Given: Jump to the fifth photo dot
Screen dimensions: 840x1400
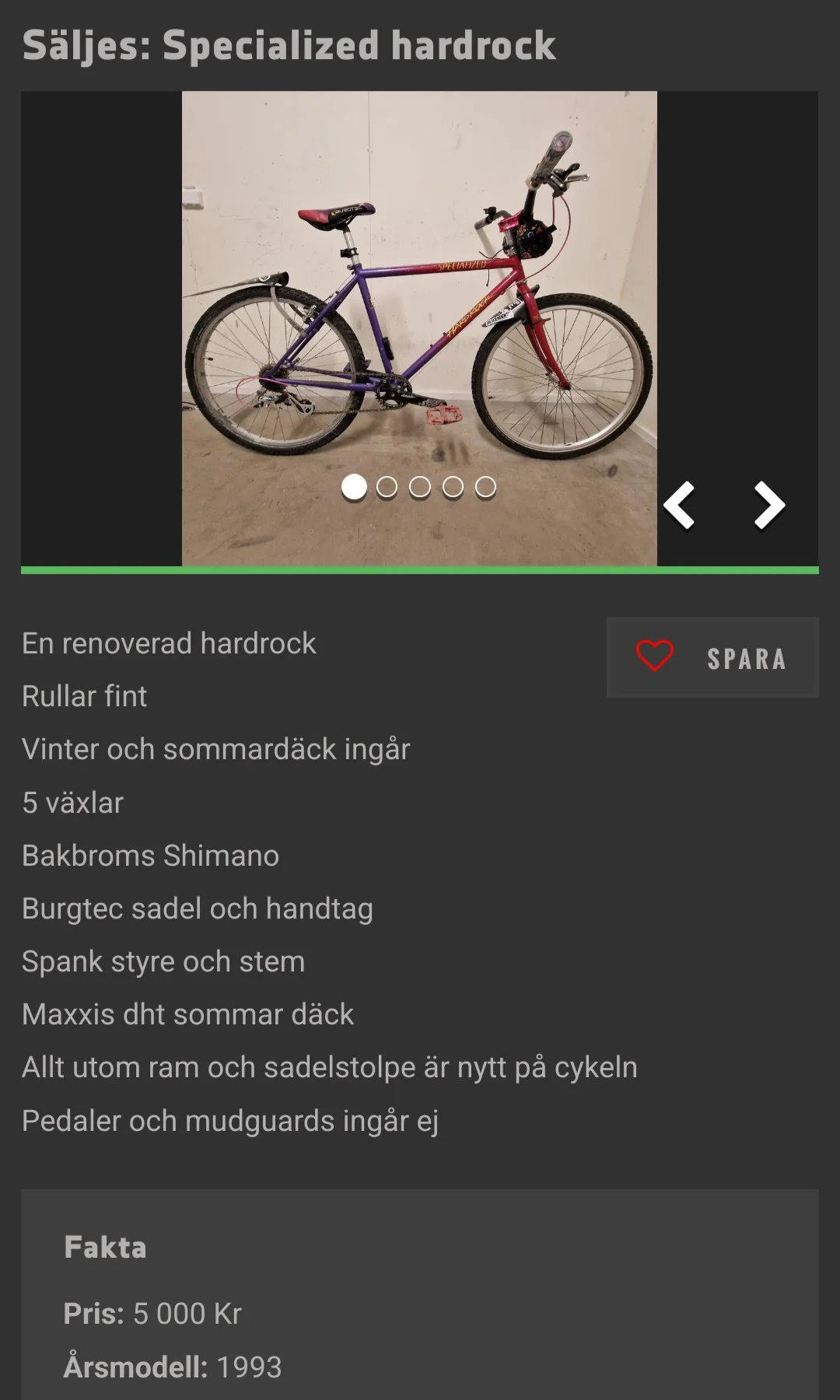Looking at the screenshot, I should pos(485,488).
